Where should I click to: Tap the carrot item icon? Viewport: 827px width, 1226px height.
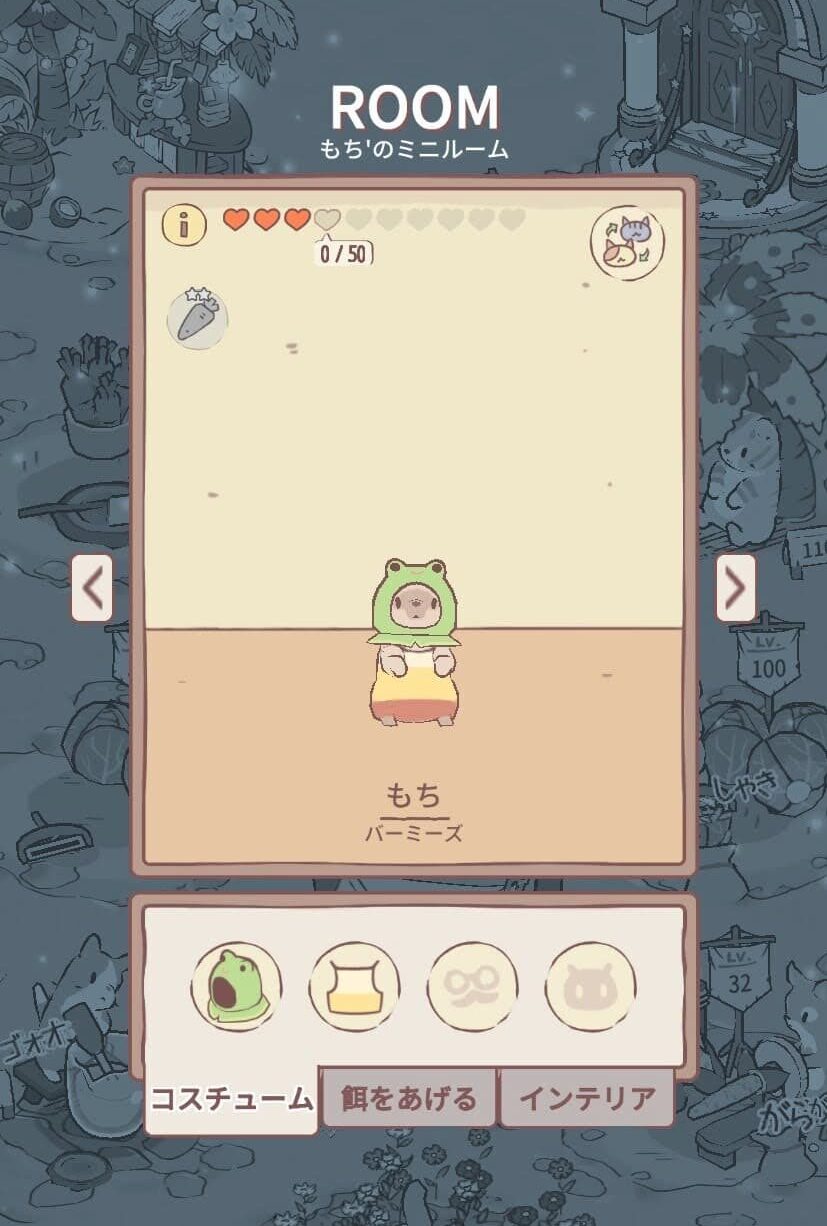coord(196,318)
